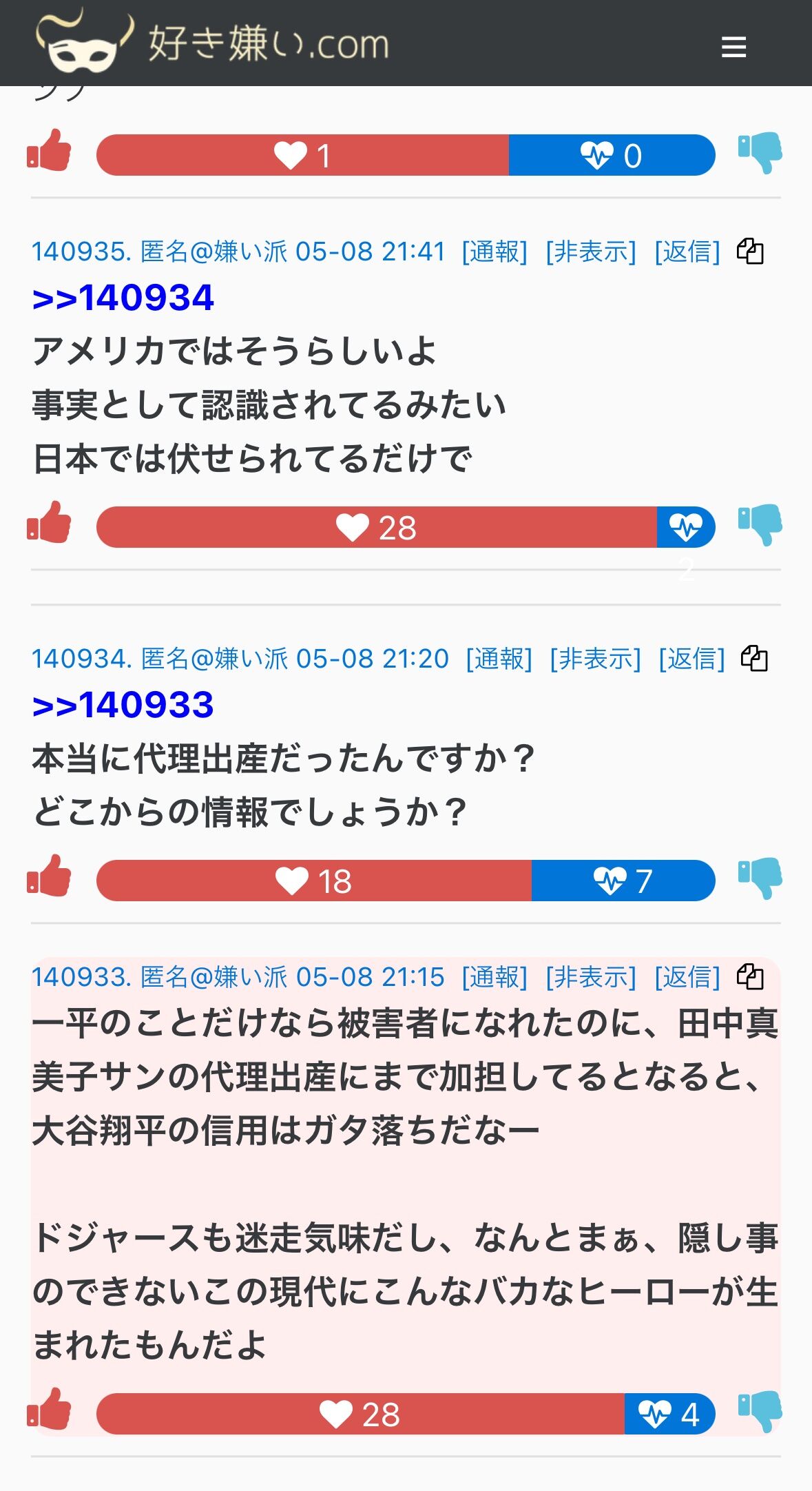Image resolution: width=812 pixels, height=1491 pixels.
Task: Open the hamburger menu
Action: click(x=733, y=47)
